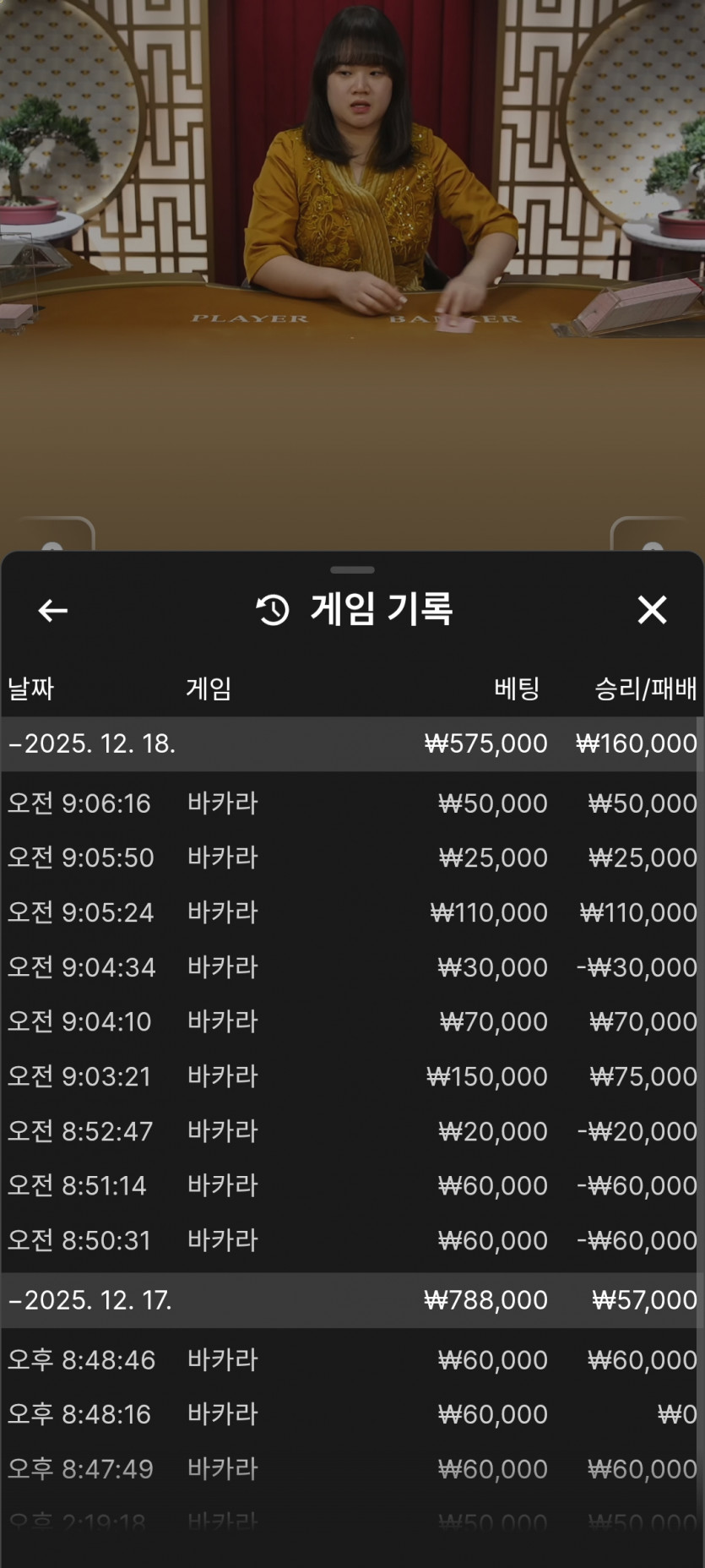This screenshot has width=705, height=1568.
Task: Open the 오후 8:48:46 baccarat record
Action: click(352, 1359)
